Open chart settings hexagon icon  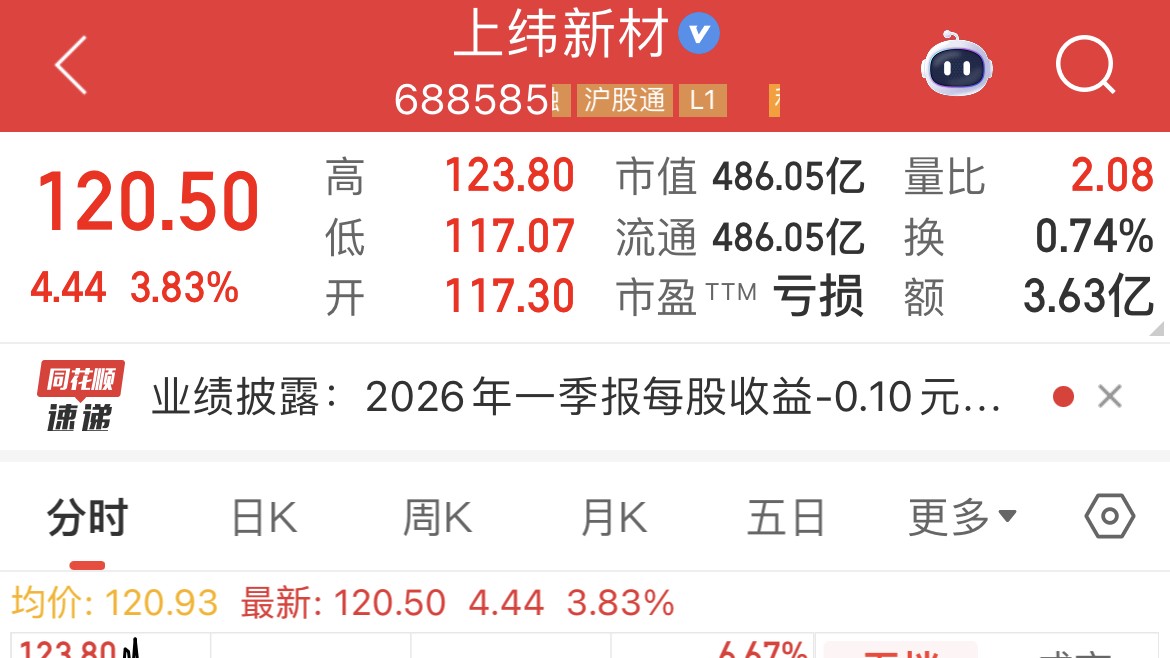pyautogui.click(x=1109, y=518)
